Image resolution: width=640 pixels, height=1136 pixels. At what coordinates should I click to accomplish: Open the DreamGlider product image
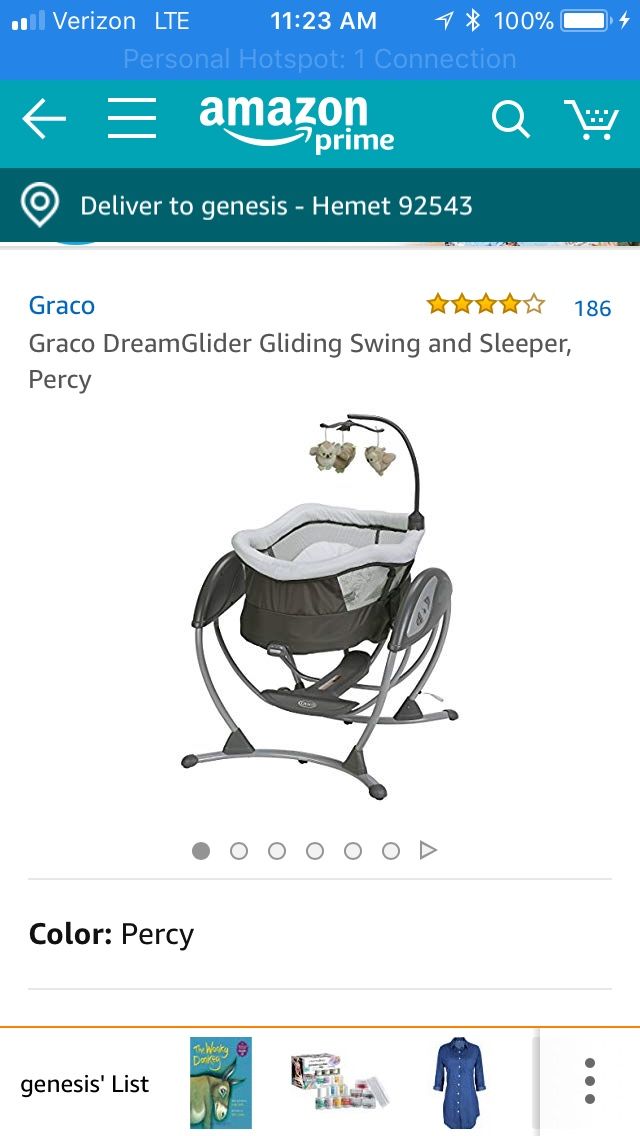(x=320, y=607)
